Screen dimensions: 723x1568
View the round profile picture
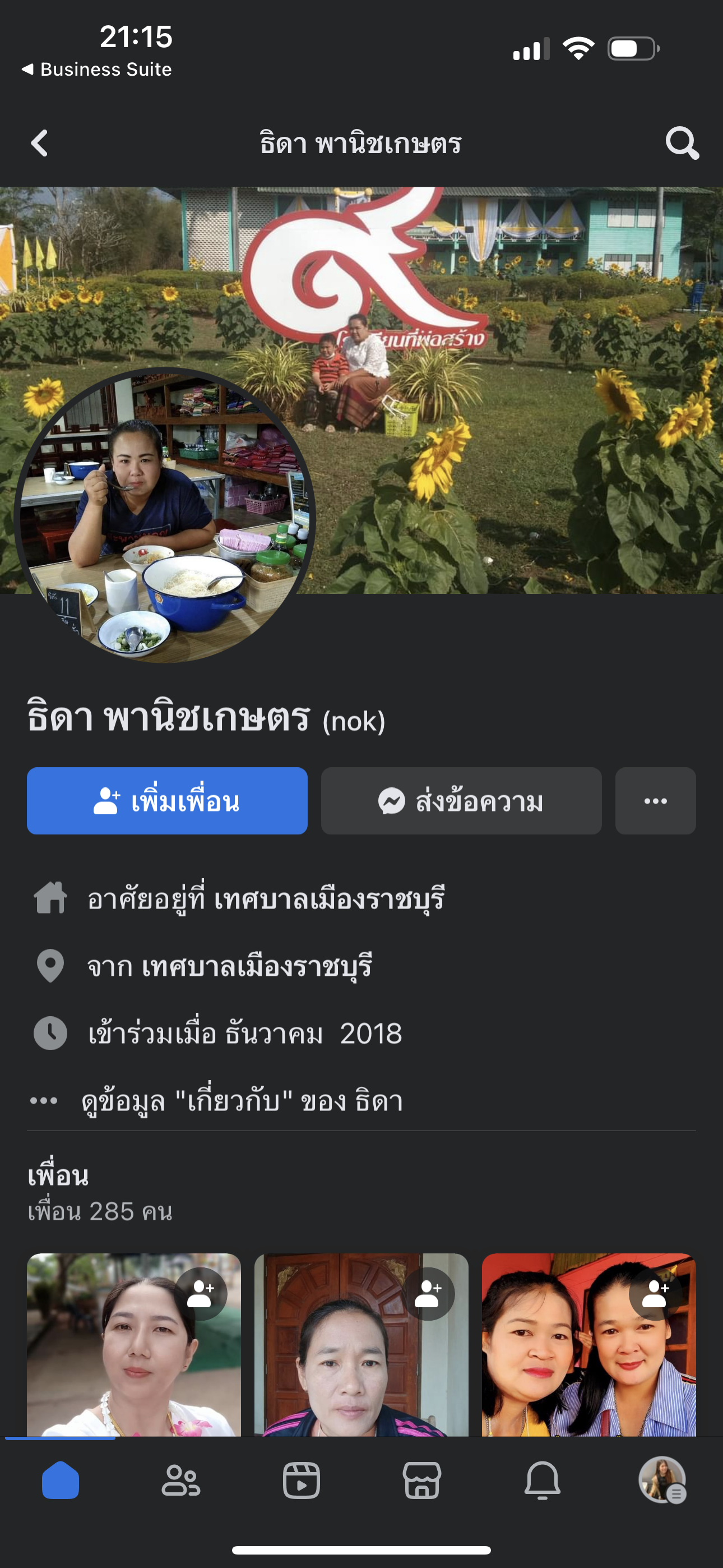pyautogui.click(x=164, y=515)
